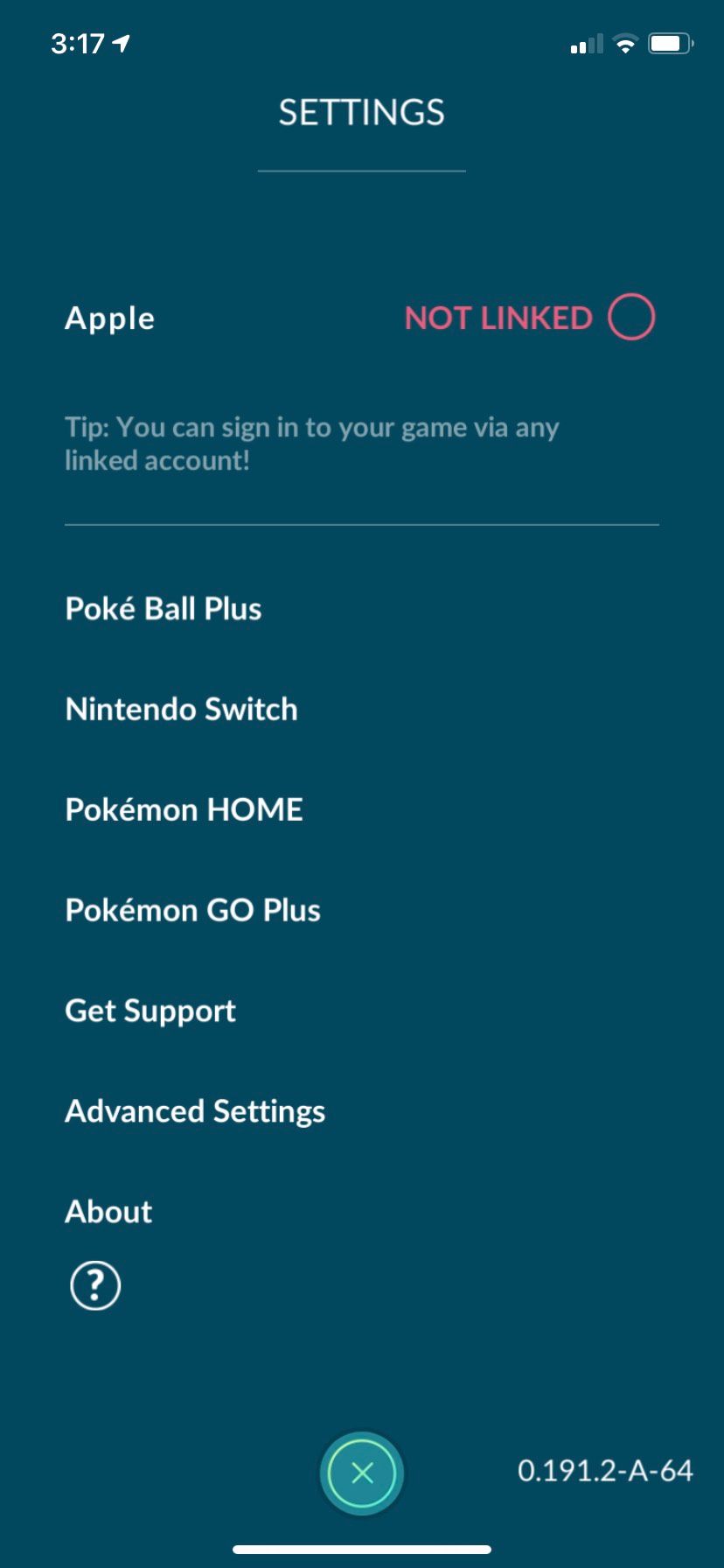724x1568 pixels.
Task: Open the About section
Action: click(x=108, y=1212)
